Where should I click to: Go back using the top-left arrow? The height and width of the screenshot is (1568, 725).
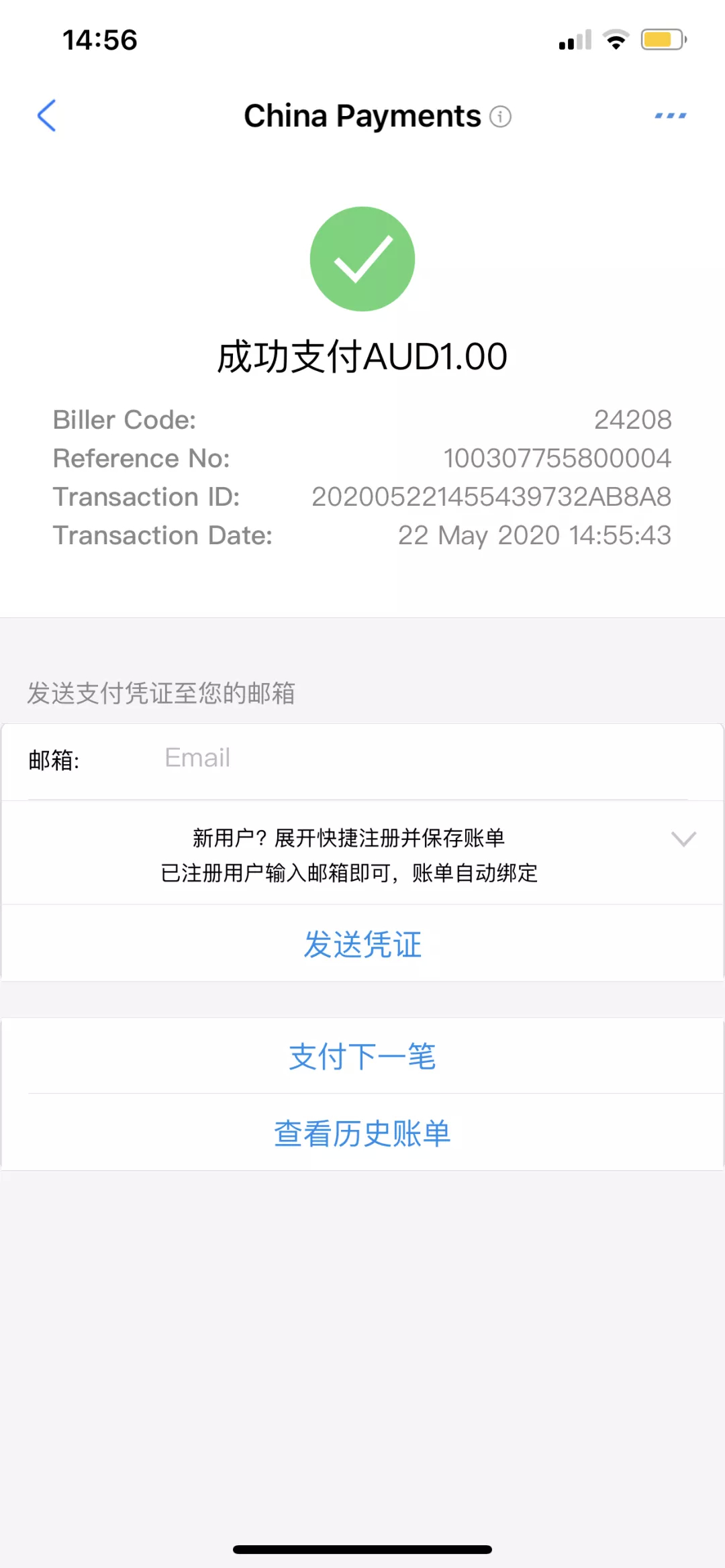(x=46, y=115)
